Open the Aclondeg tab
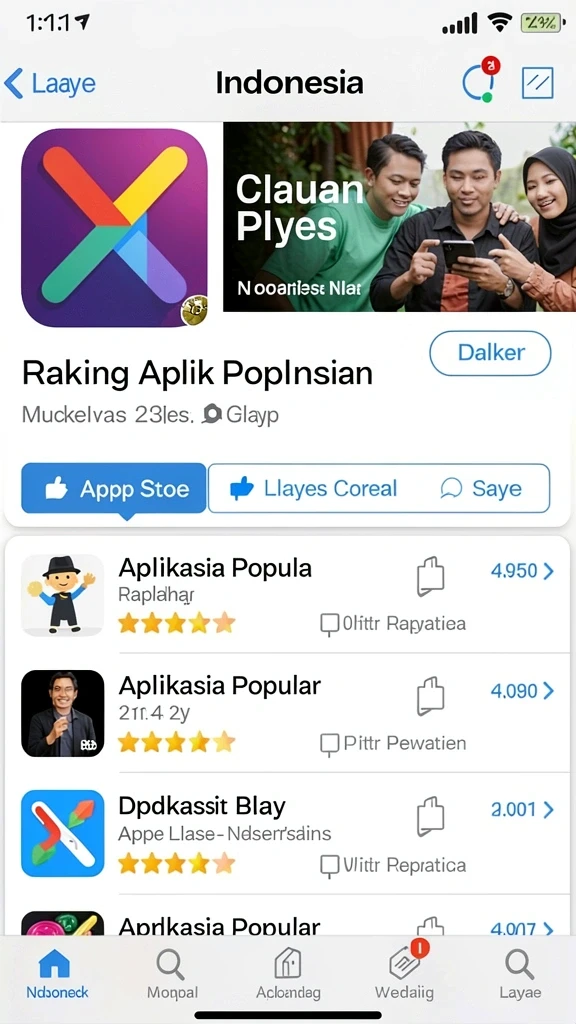576x1024 pixels. (x=288, y=974)
